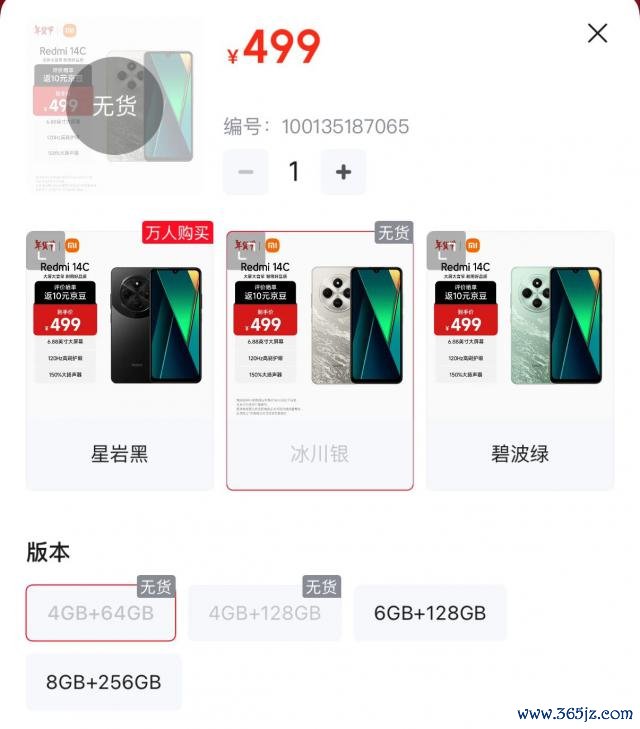Open the product preview image
Viewport: 640px width, 729px height.
[115, 105]
